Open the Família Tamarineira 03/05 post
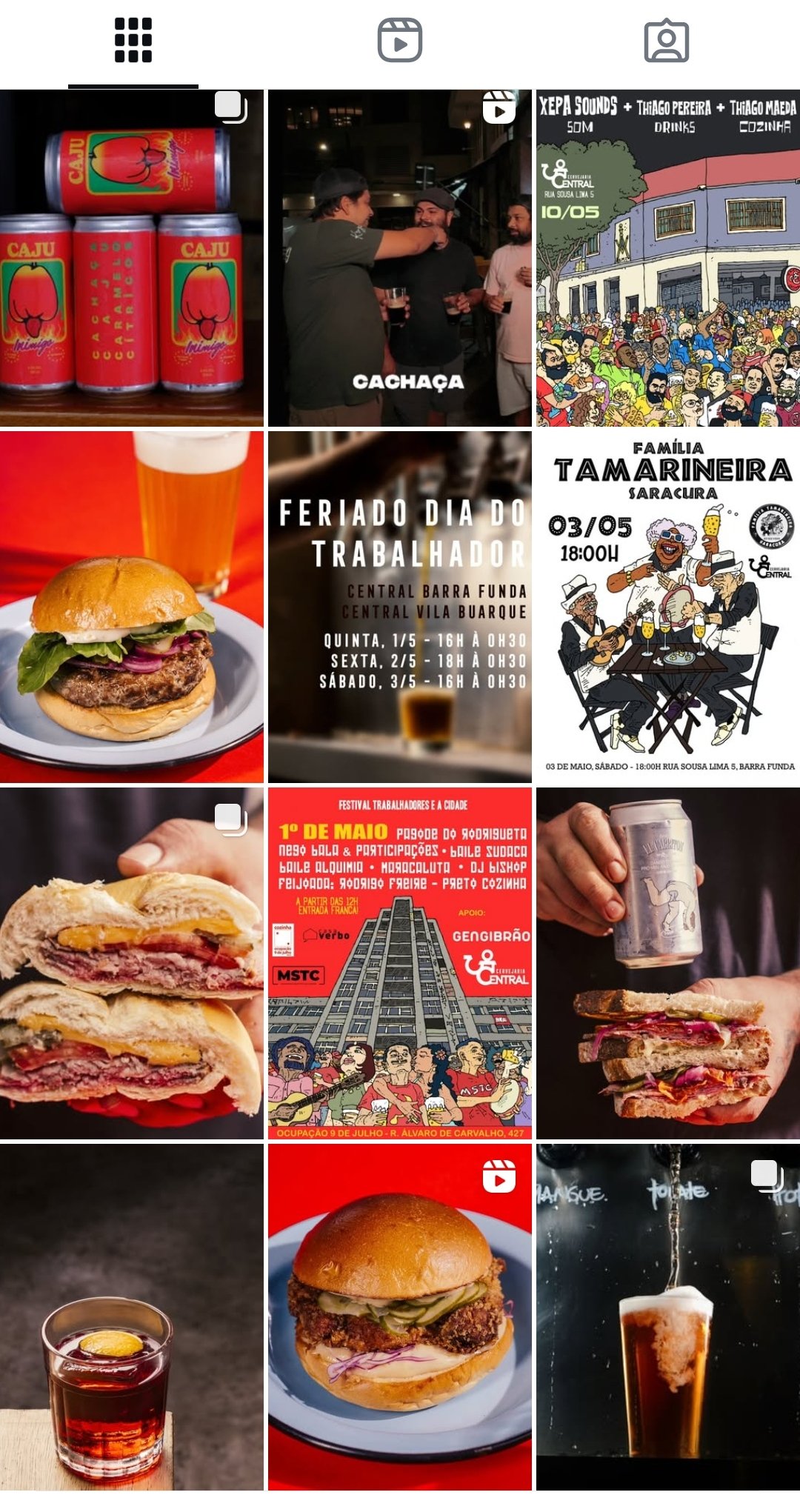 coord(668,607)
